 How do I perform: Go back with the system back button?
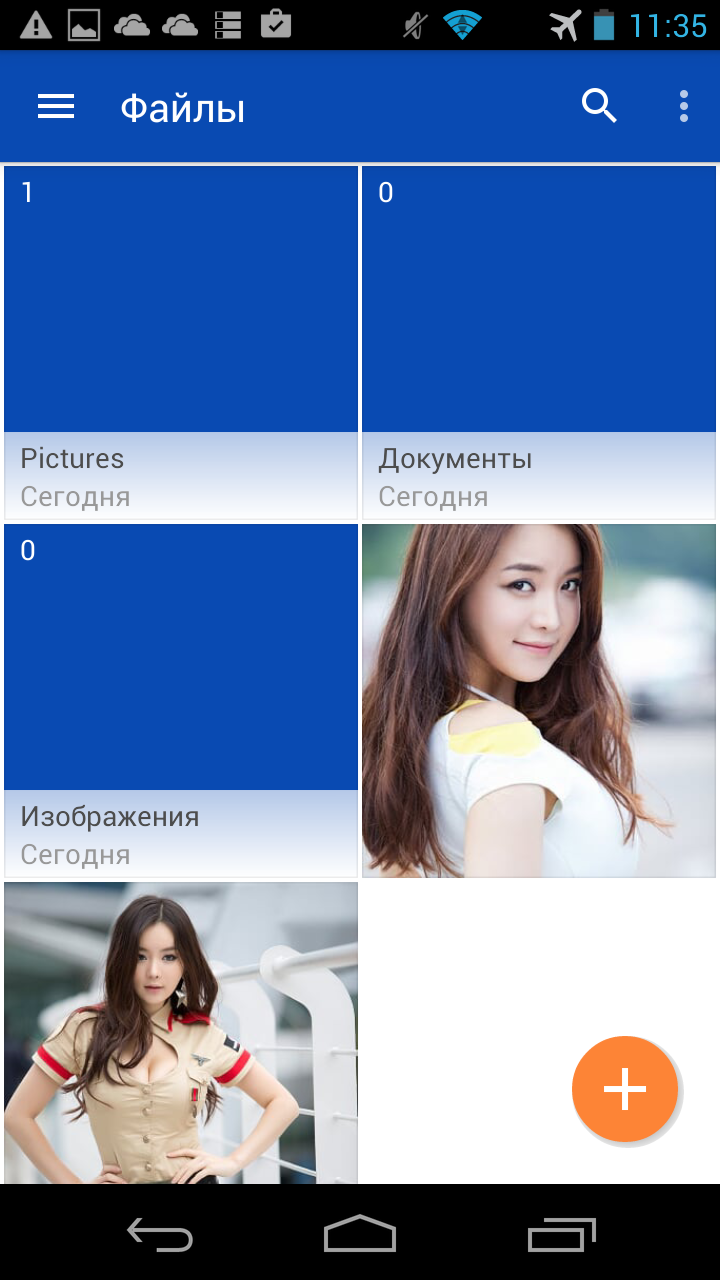tap(160, 1235)
